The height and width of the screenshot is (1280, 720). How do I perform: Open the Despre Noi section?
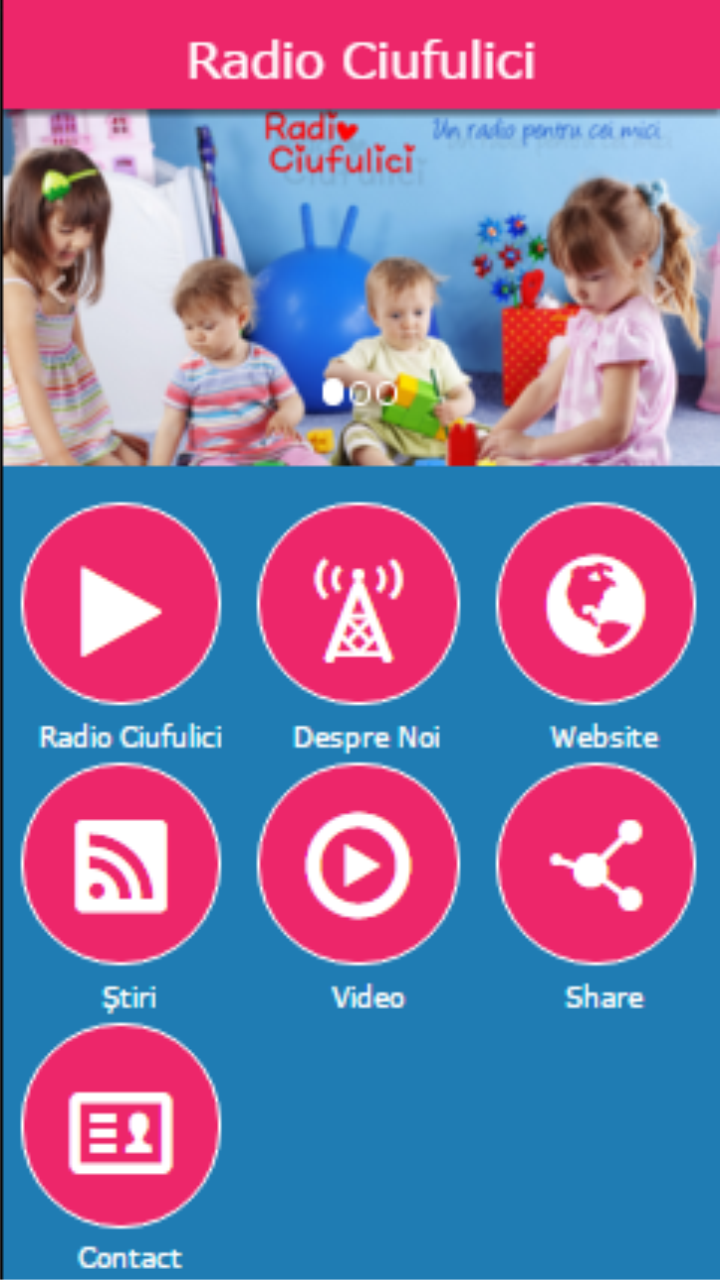[359, 603]
